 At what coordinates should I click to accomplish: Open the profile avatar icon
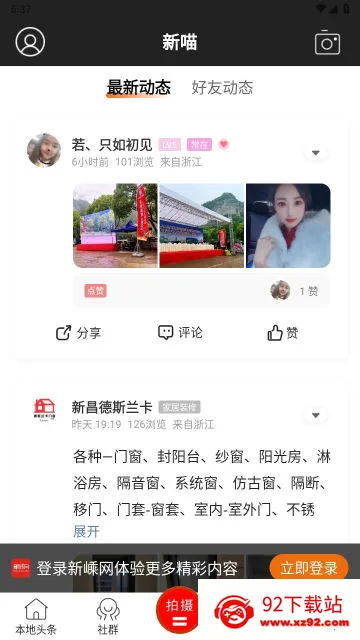pyautogui.click(x=30, y=42)
